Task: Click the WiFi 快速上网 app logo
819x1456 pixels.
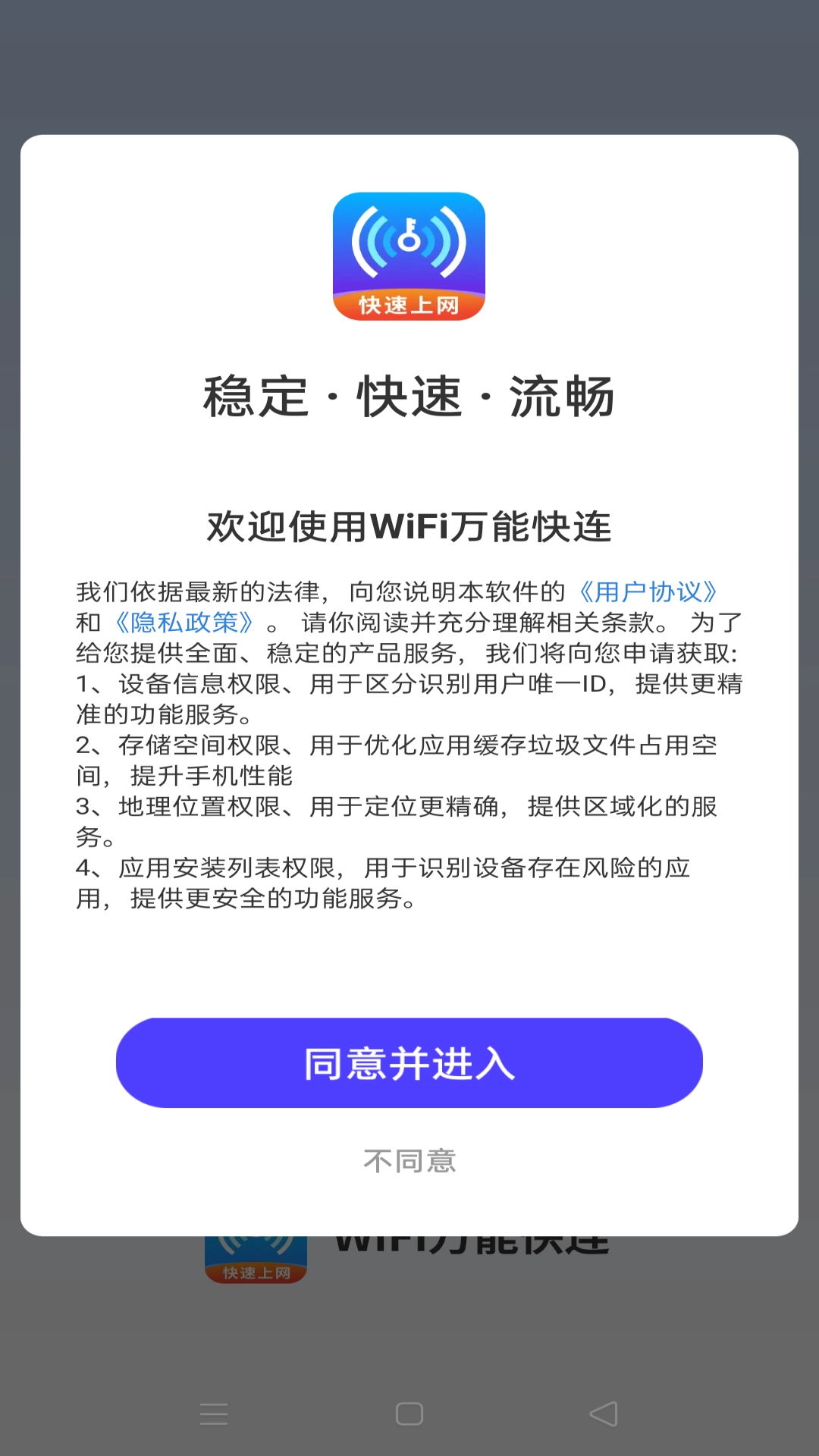Action: [409, 258]
